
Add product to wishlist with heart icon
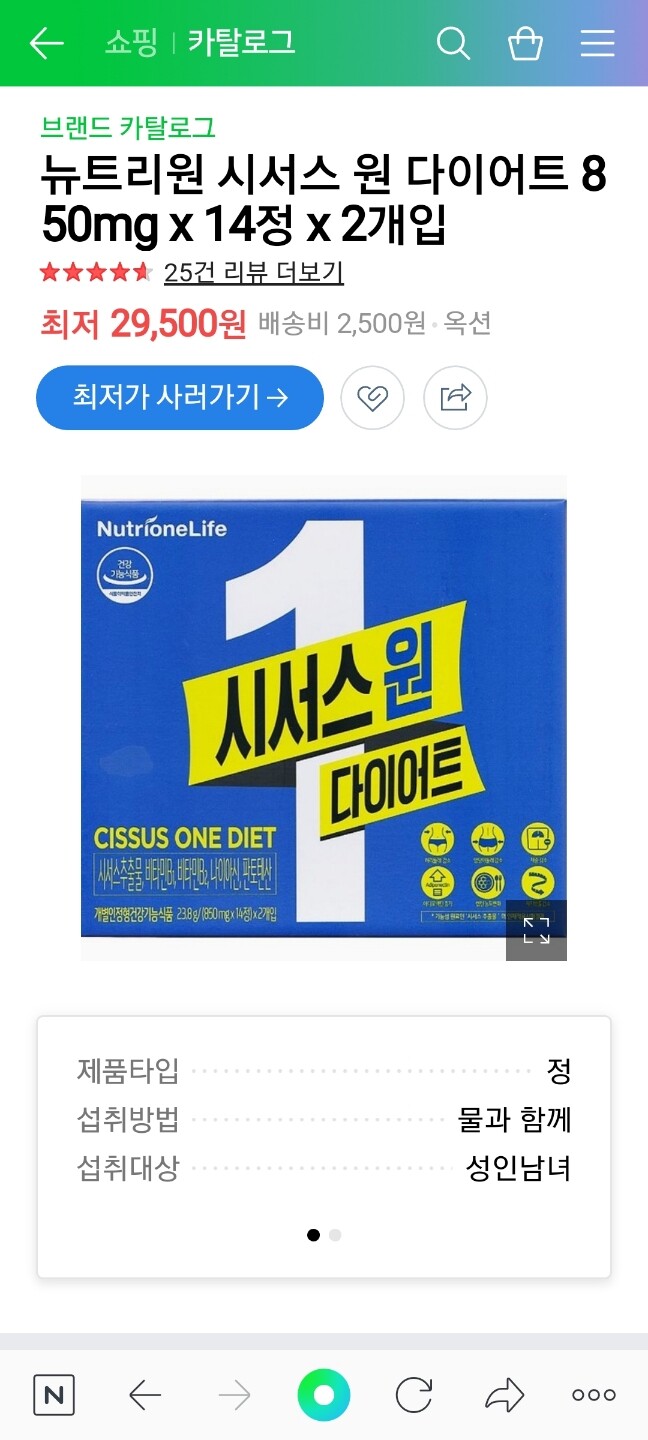pos(372,398)
